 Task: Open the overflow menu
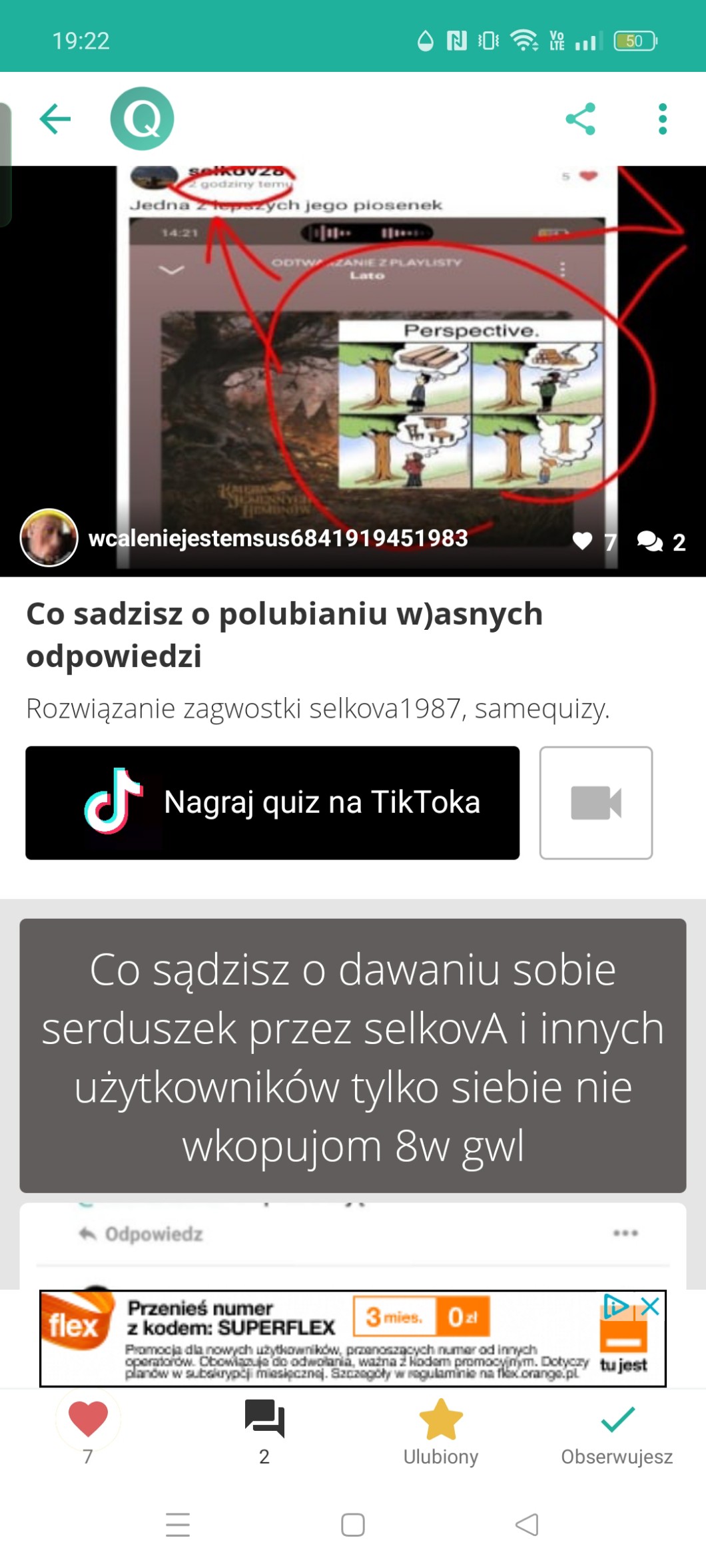662,119
